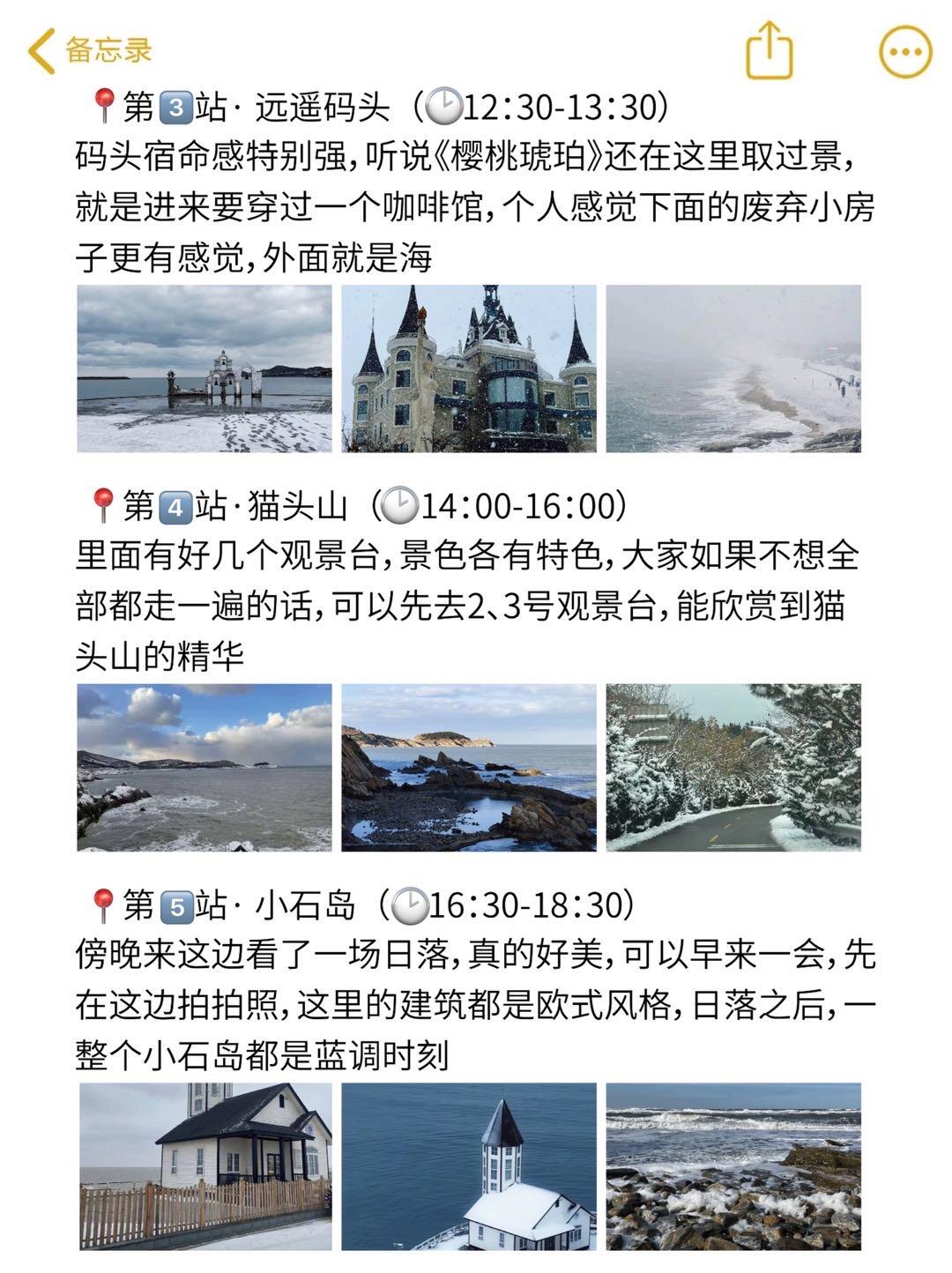View the rocky shore photo under 猫头山

(x=469, y=767)
